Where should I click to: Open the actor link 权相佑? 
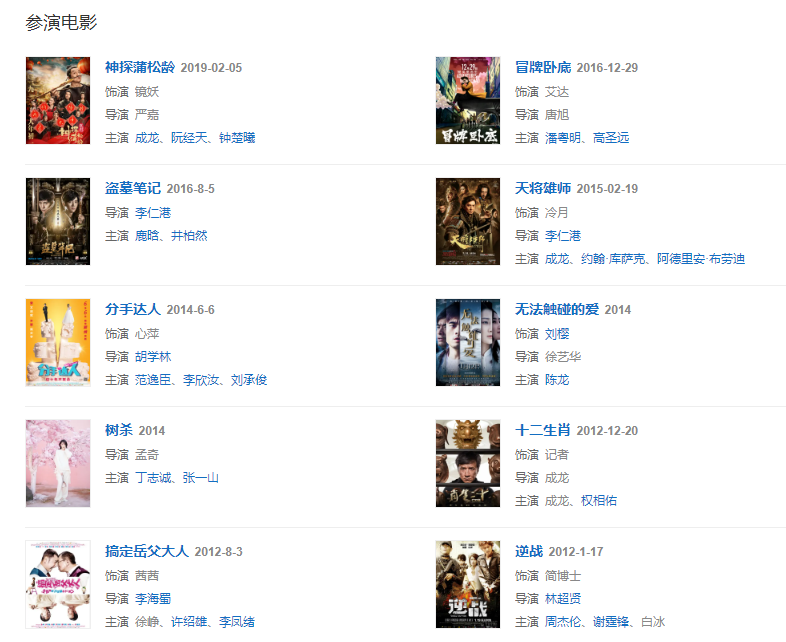(599, 501)
